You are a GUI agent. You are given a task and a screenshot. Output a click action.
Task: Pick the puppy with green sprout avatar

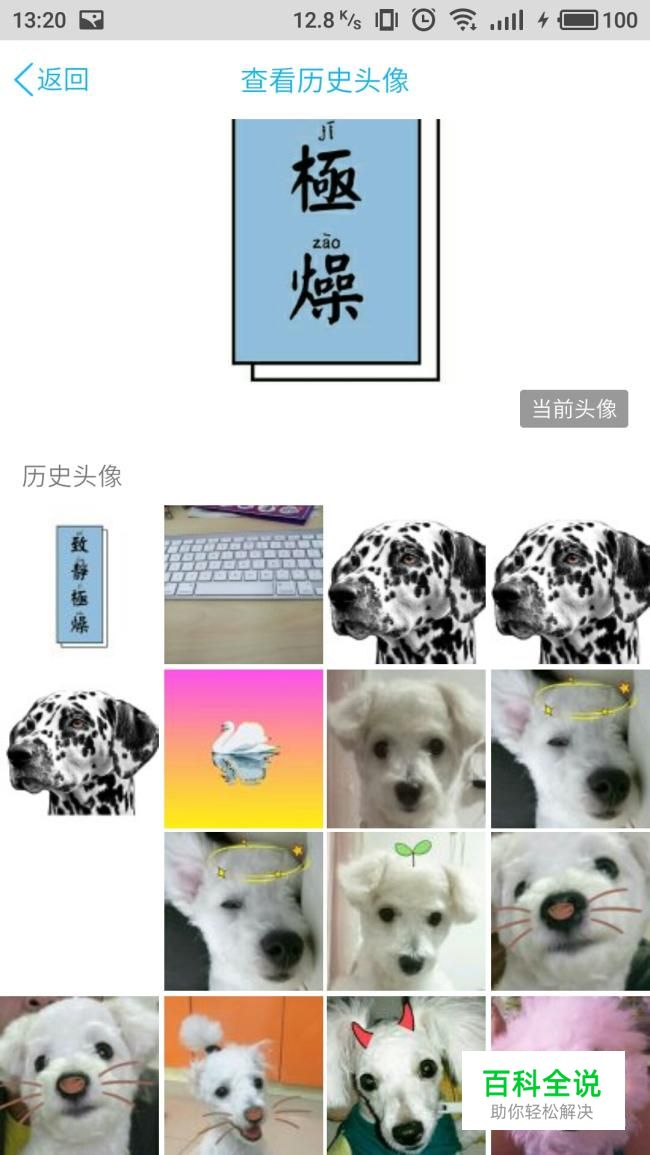point(407,911)
